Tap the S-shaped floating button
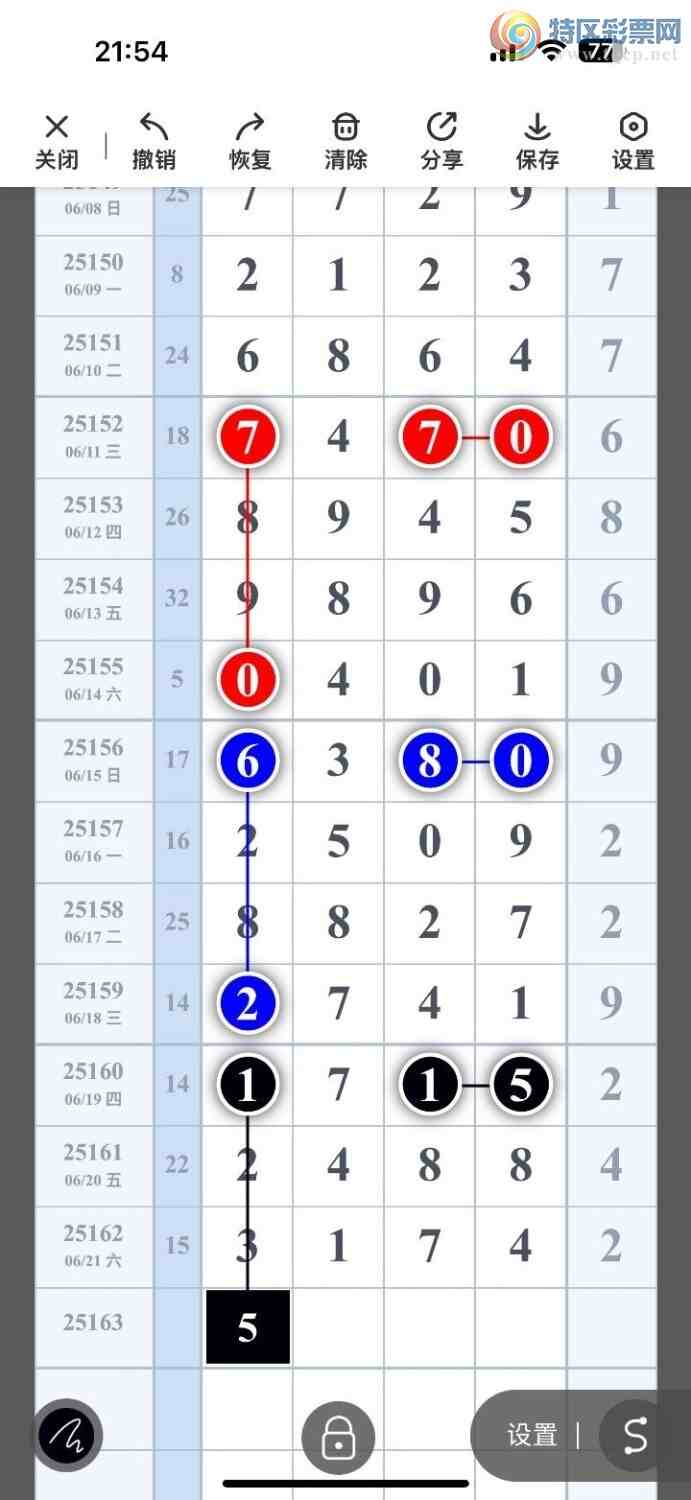This screenshot has width=691, height=1500. [x=635, y=1436]
